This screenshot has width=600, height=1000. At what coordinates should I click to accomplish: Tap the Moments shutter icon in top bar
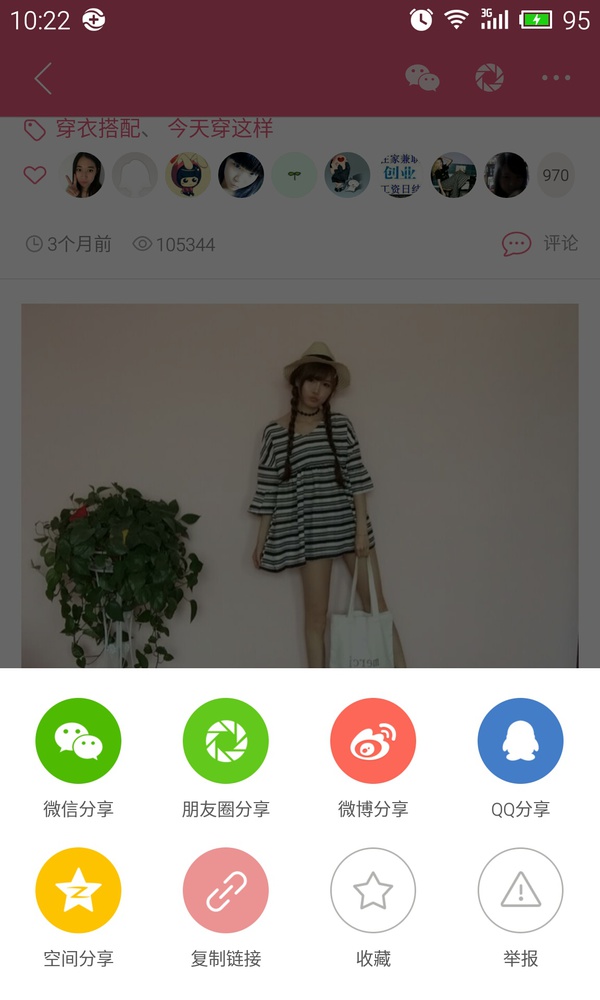click(489, 78)
